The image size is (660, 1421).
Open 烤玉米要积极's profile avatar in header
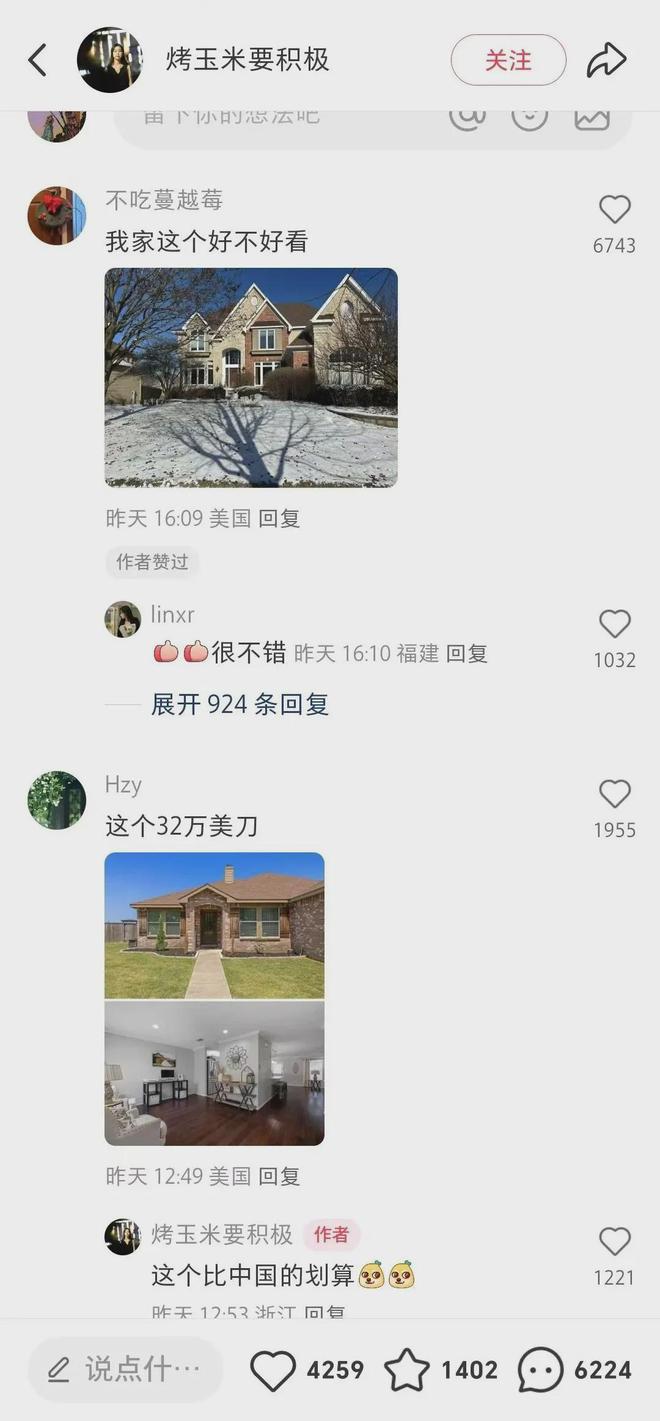click(x=110, y=60)
